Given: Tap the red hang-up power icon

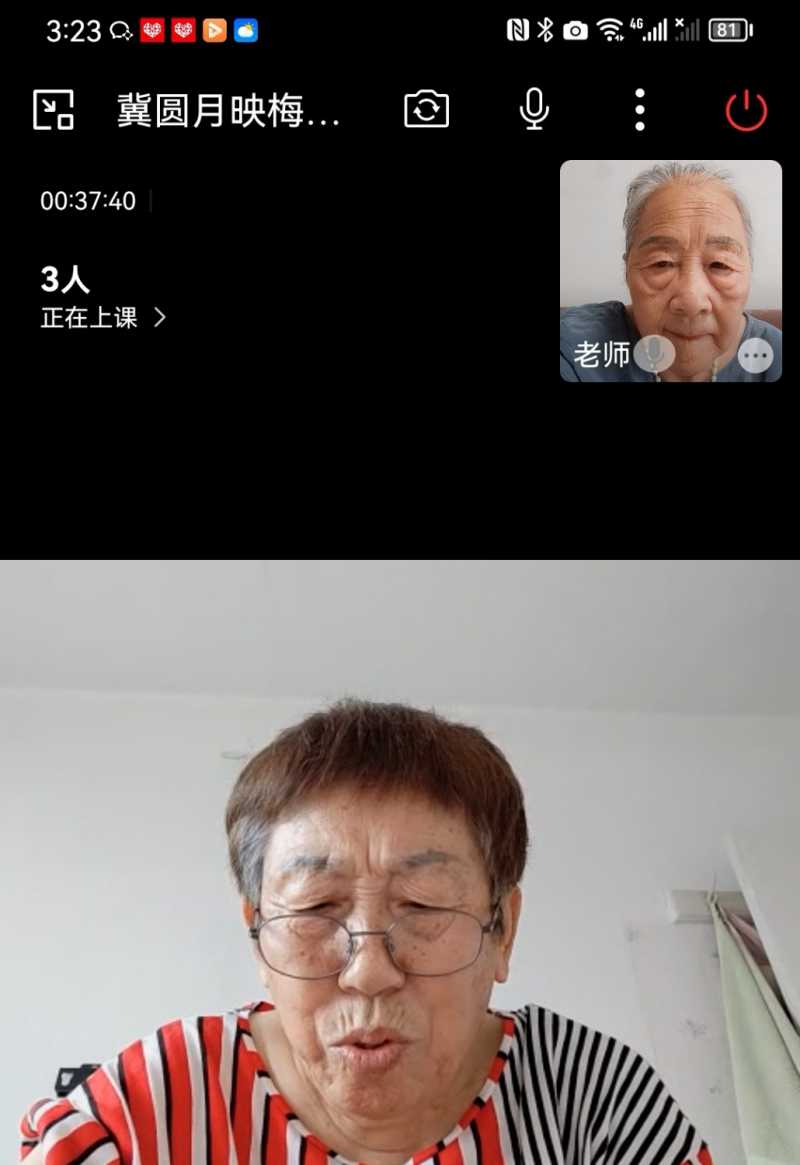Looking at the screenshot, I should point(745,110).
